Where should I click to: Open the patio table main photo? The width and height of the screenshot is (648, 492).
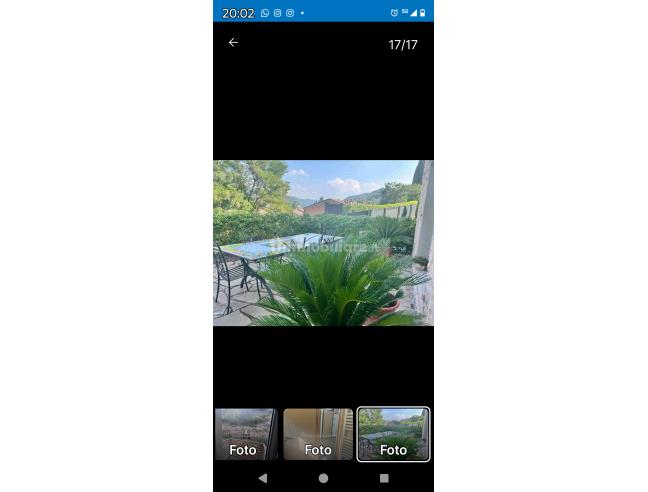pyautogui.click(x=323, y=243)
